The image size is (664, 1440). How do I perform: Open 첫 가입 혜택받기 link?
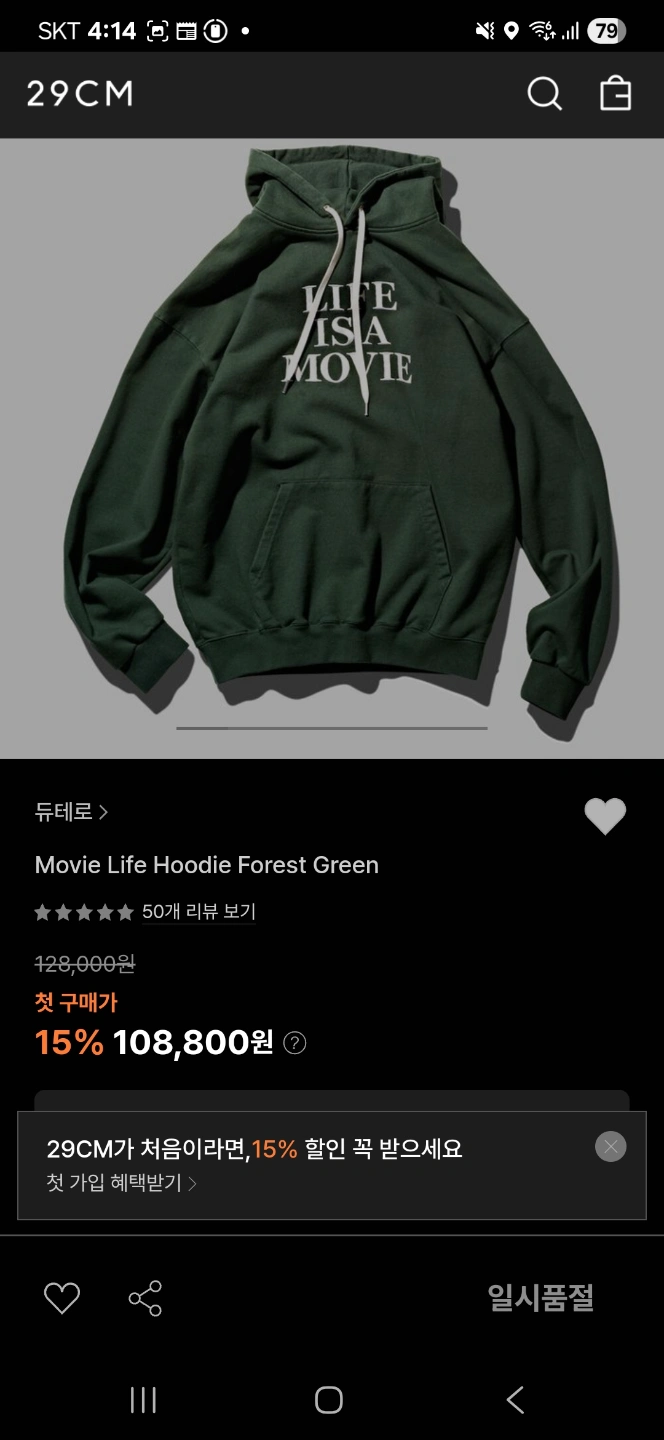[122, 1183]
